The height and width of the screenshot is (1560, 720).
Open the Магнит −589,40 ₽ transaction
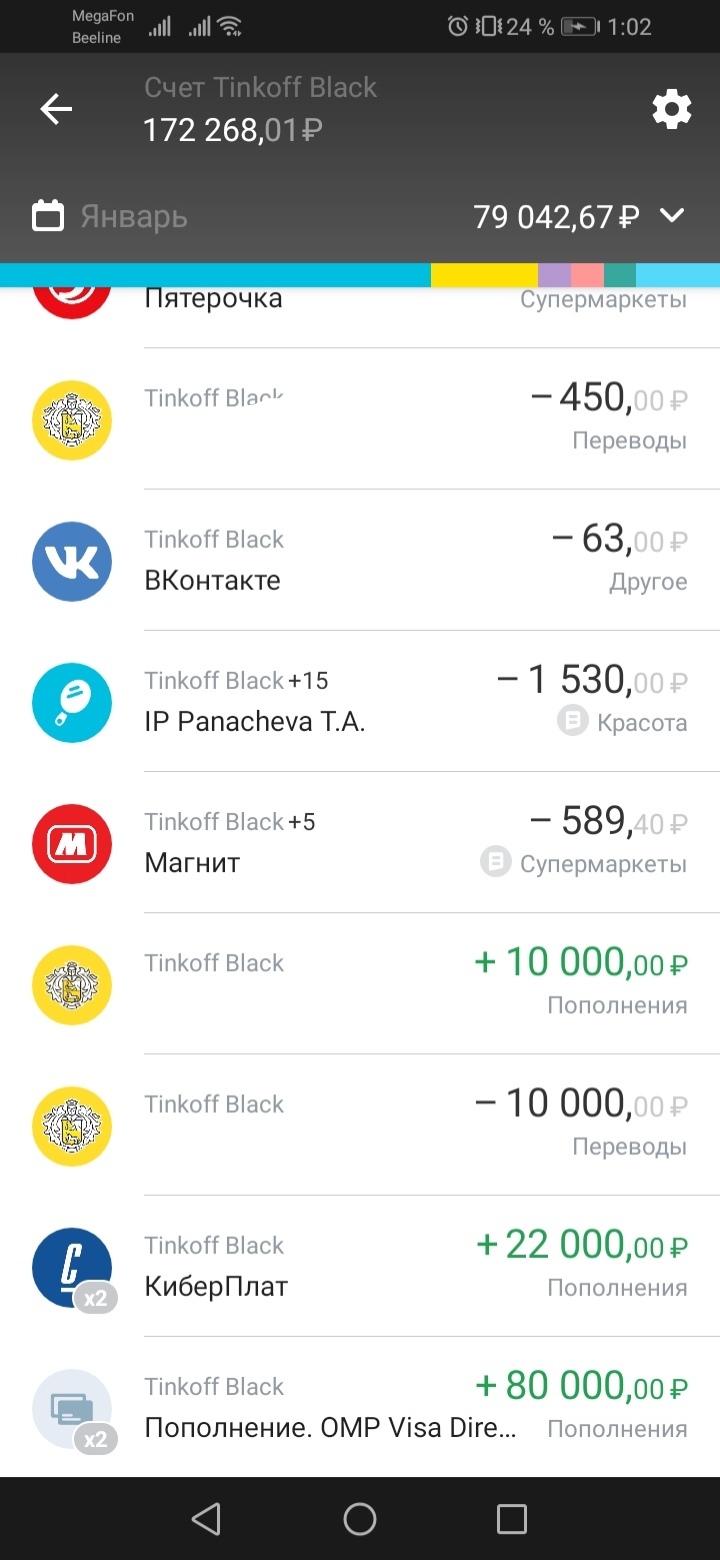pos(360,842)
